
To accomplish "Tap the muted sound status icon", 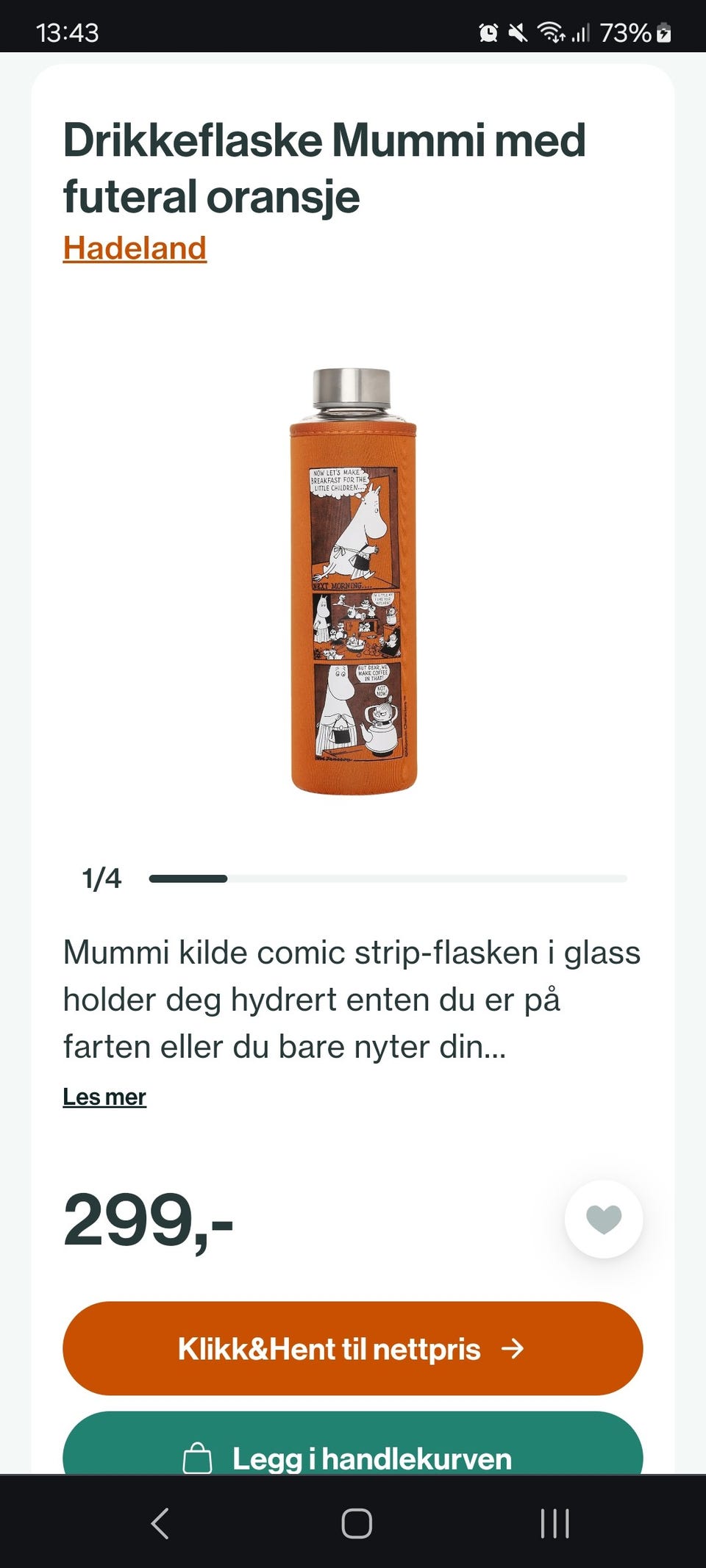I will 516,32.
